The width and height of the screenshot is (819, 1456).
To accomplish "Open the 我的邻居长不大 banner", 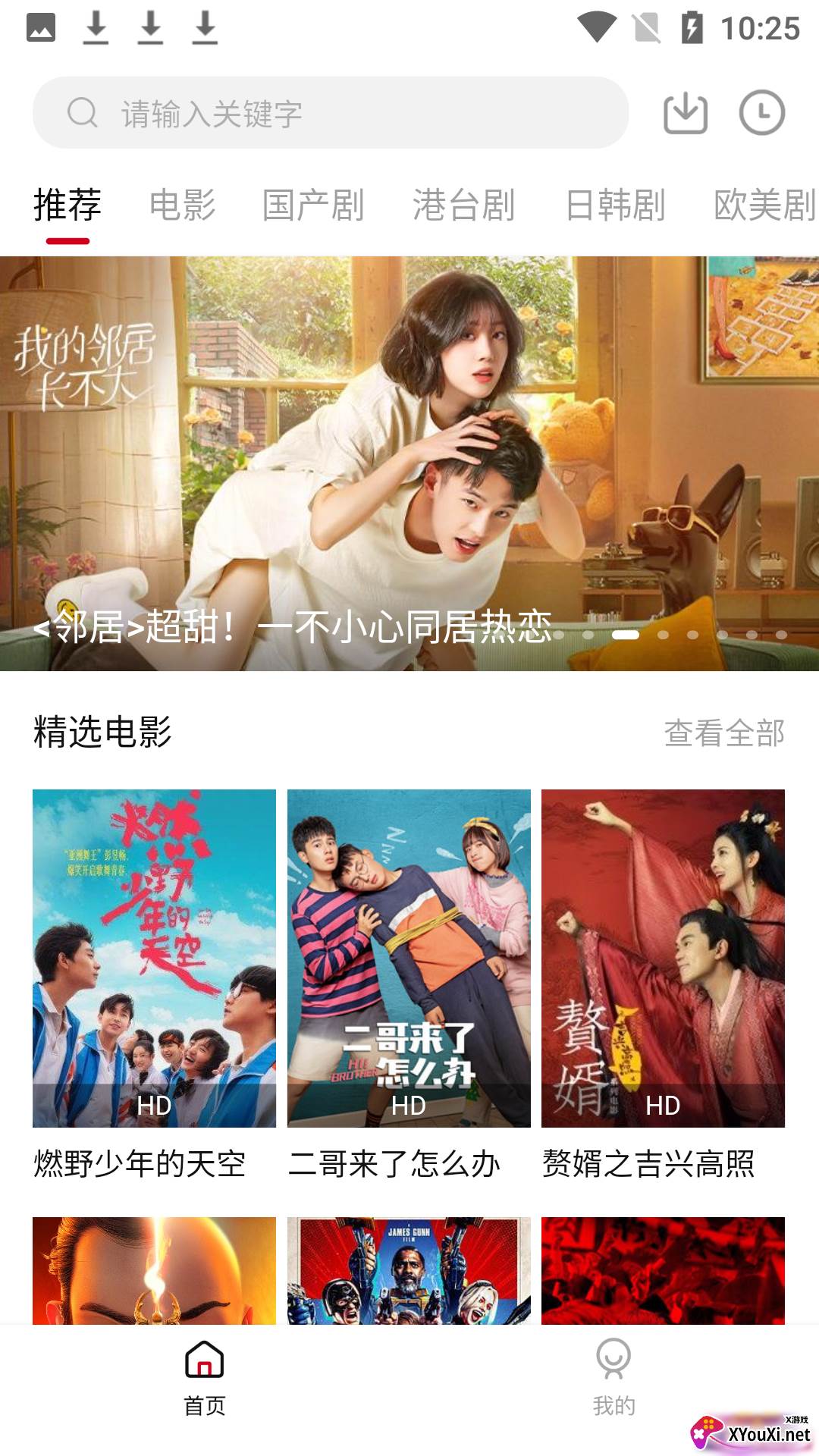I will click(x=409, y=463).
